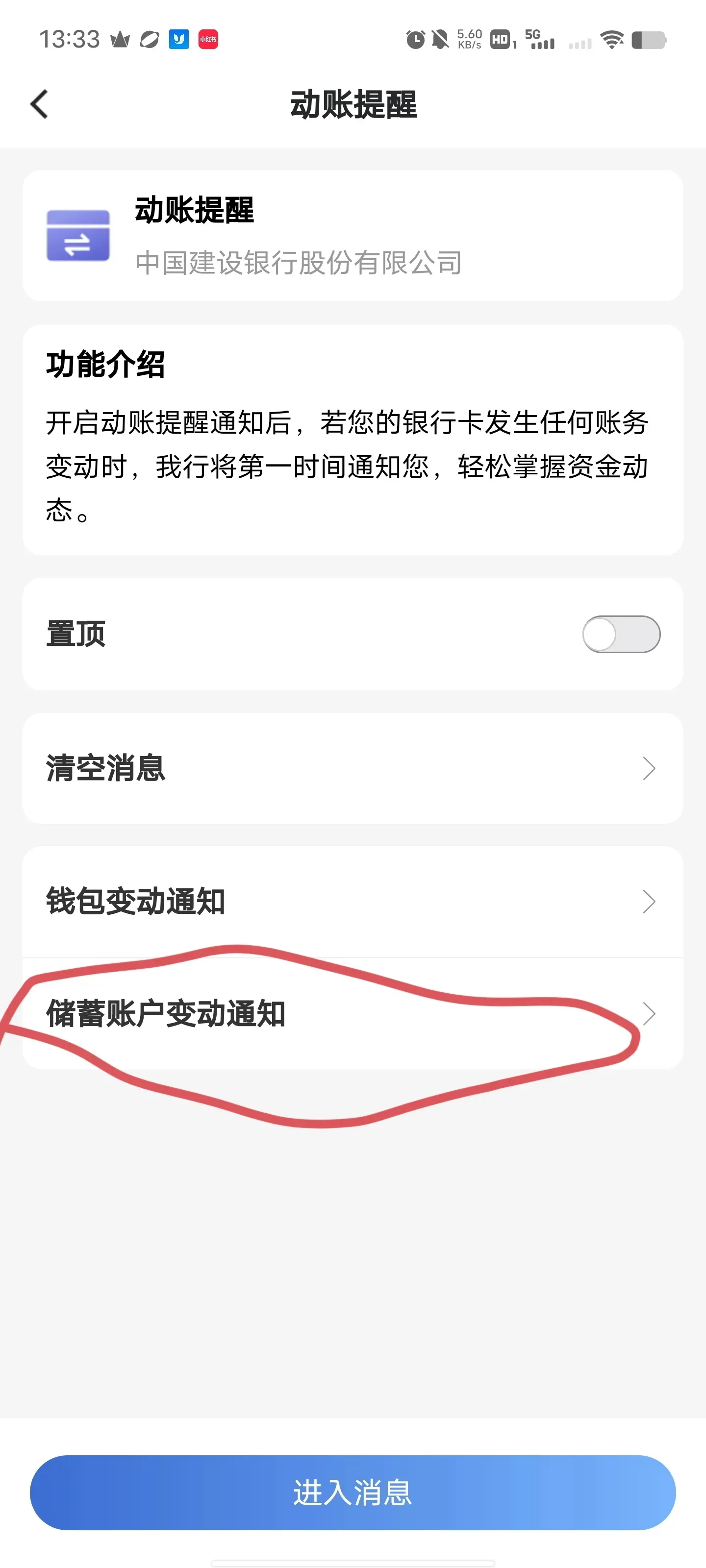Tap the crown icon in the status bar
This screenshot has height=1568, width=706.
[120, 40]
